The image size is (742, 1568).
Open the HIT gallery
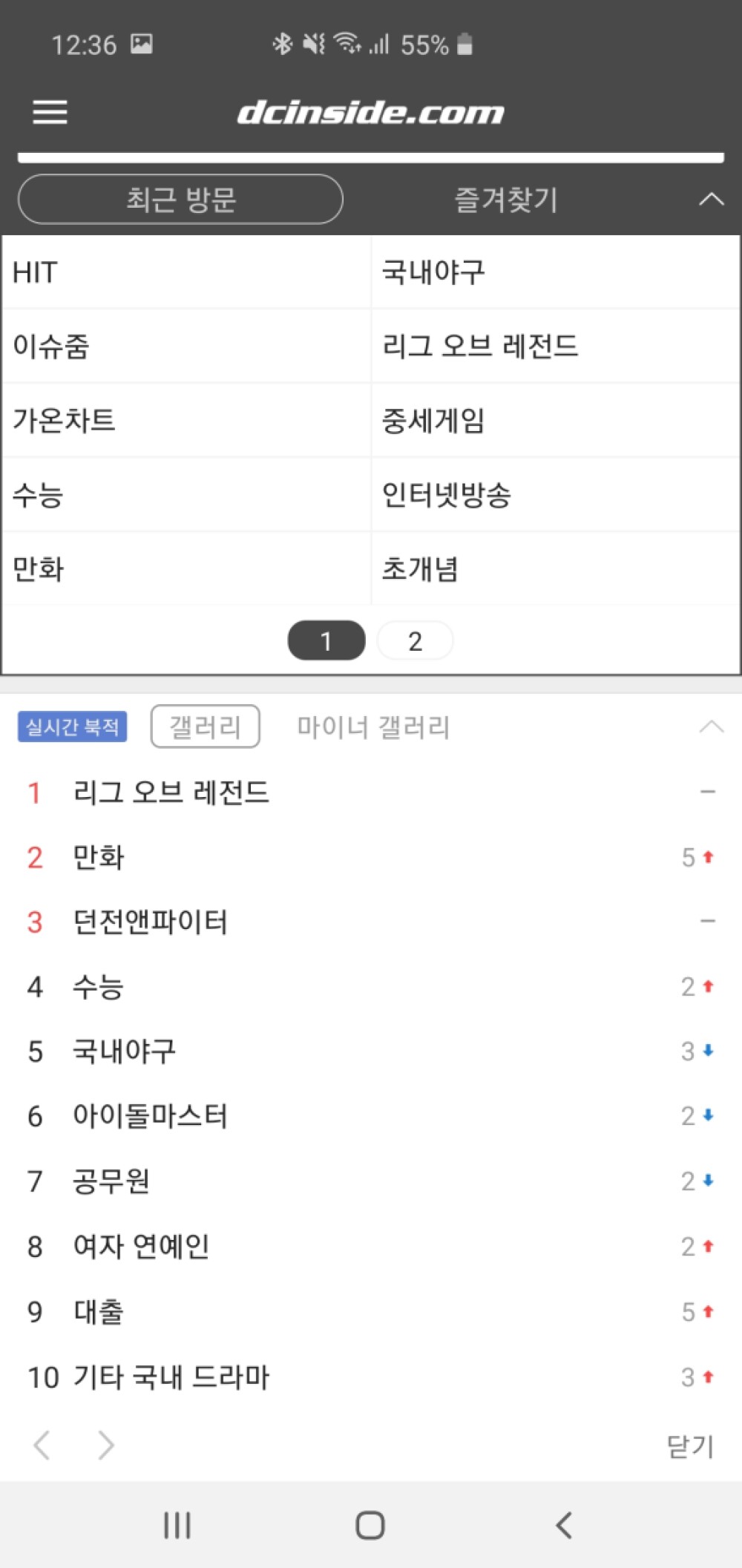coord(185,272)
